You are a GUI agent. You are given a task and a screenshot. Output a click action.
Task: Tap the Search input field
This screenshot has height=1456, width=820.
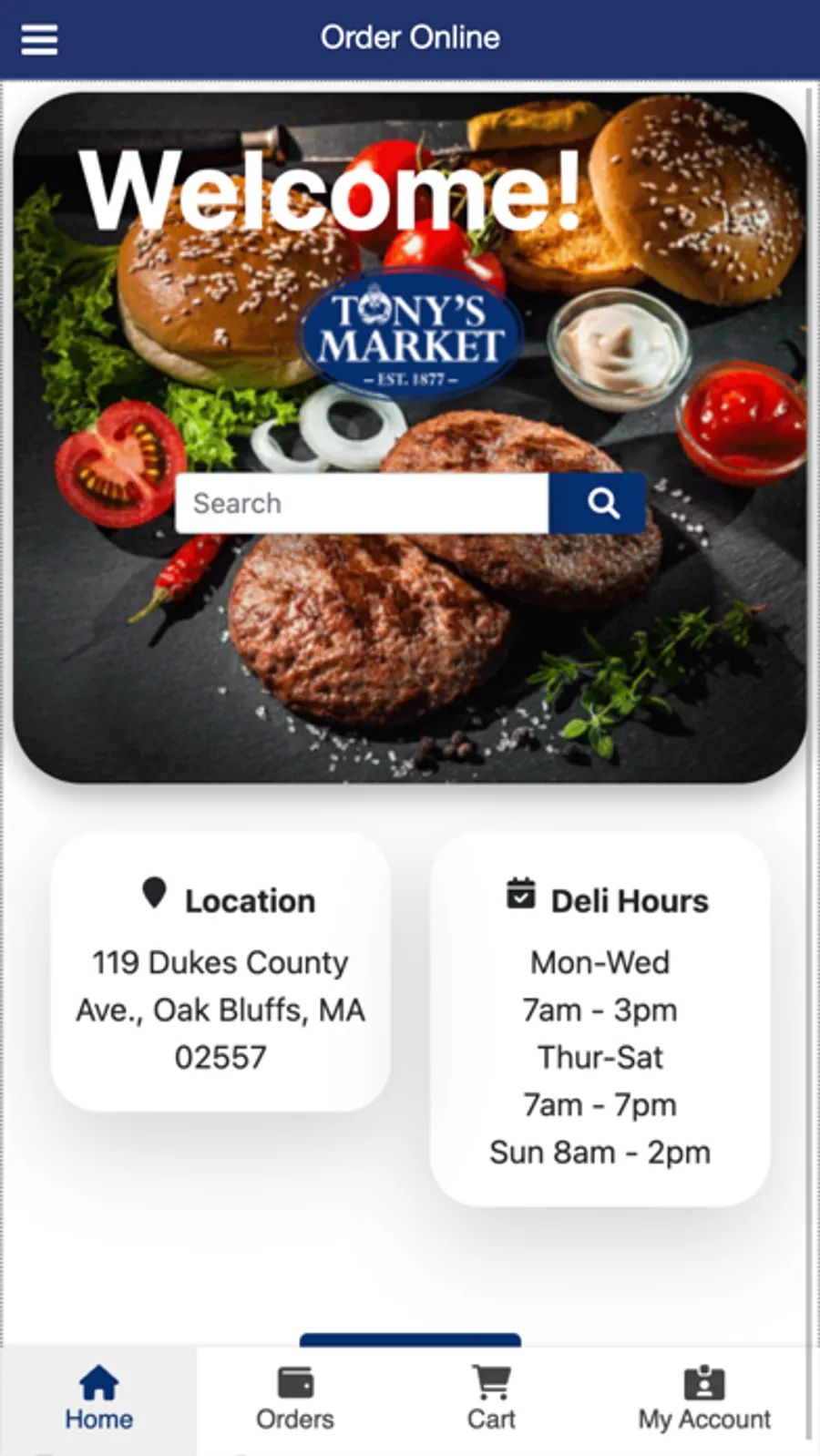[x=362, y=503]
